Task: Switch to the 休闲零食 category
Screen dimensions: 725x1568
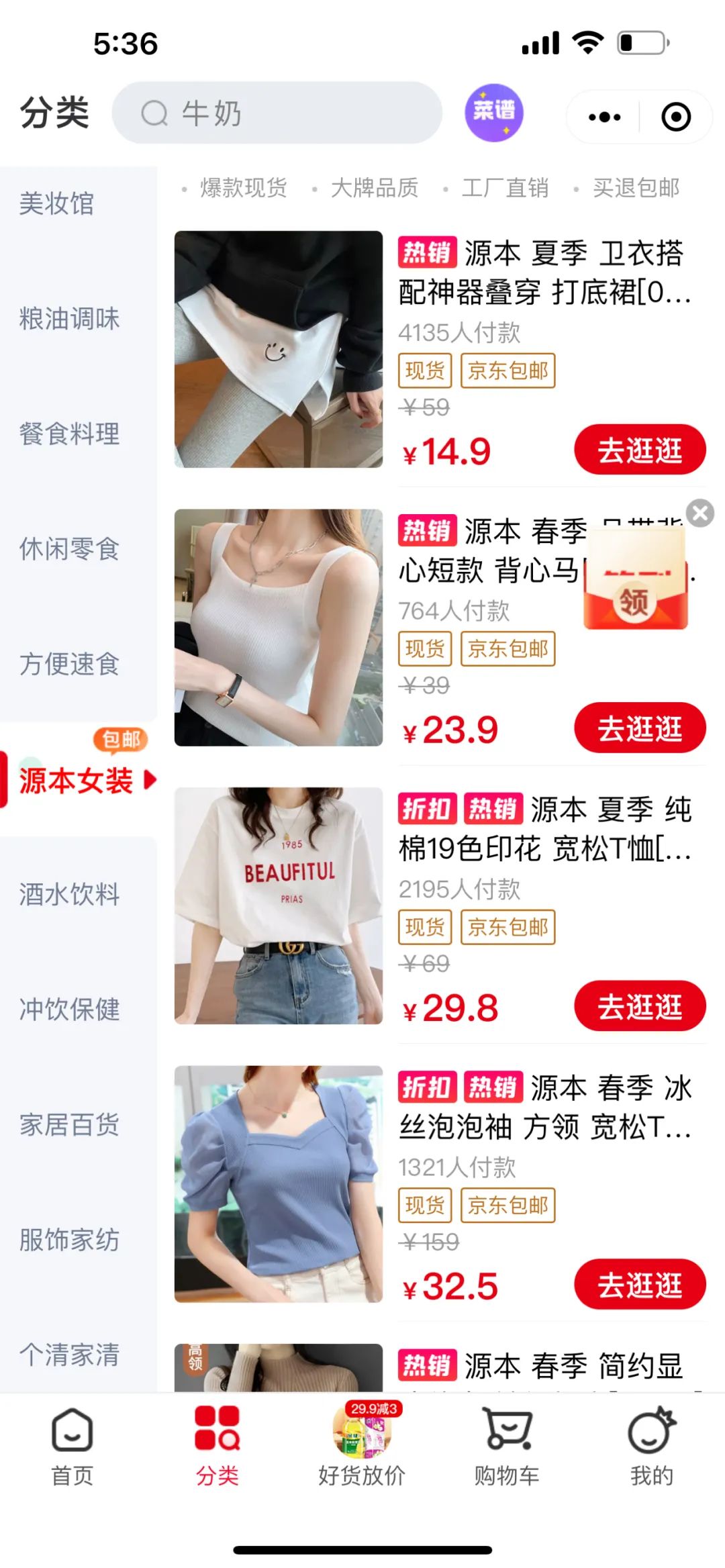Action: click(x=69, y=549)
